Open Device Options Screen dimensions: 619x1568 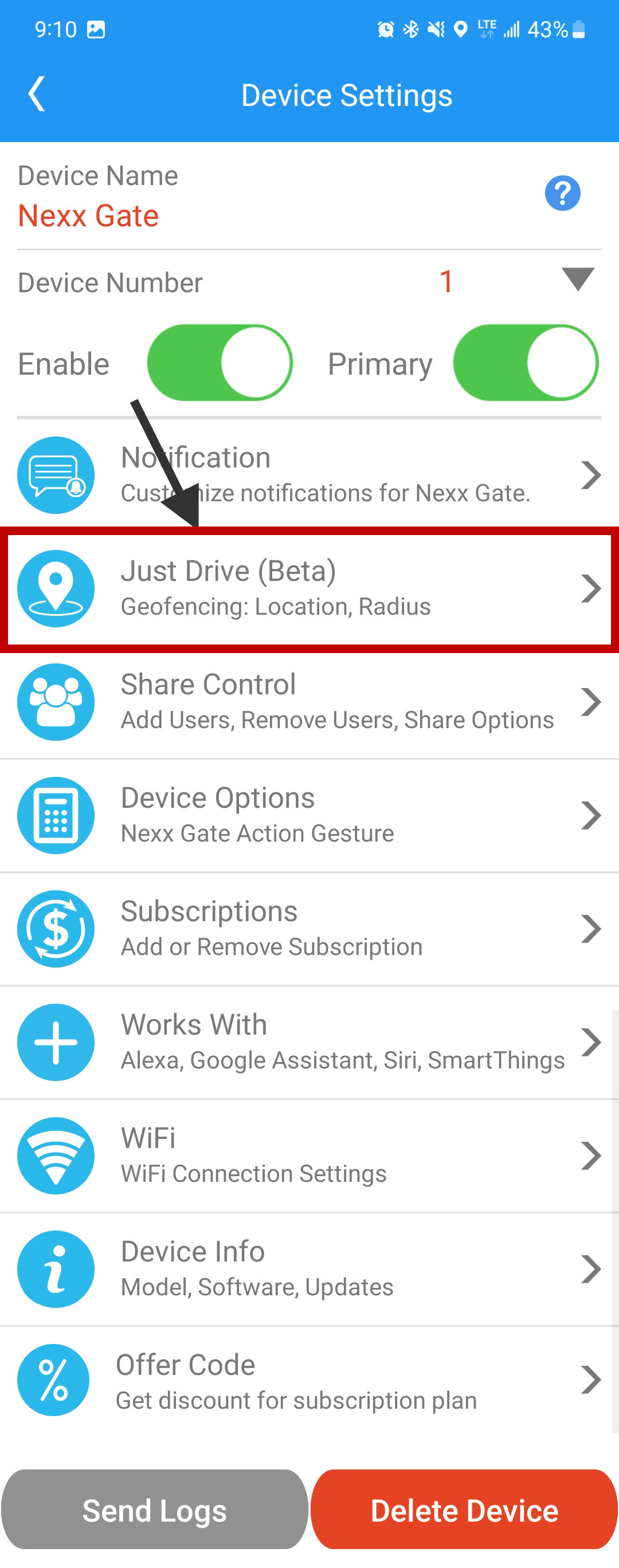click(x=309, y=815)
